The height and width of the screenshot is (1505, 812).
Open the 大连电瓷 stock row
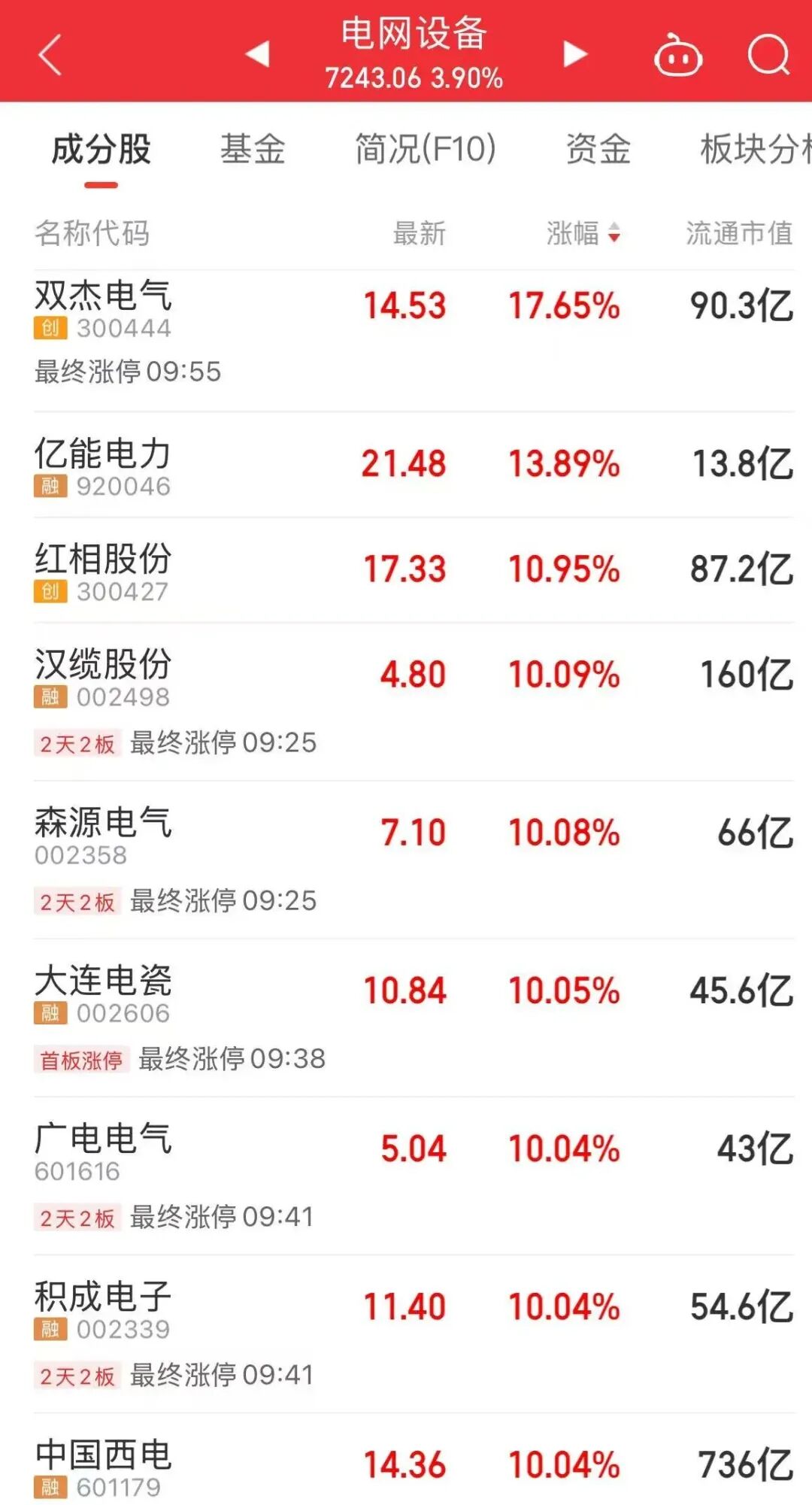(x=104, y=981)
